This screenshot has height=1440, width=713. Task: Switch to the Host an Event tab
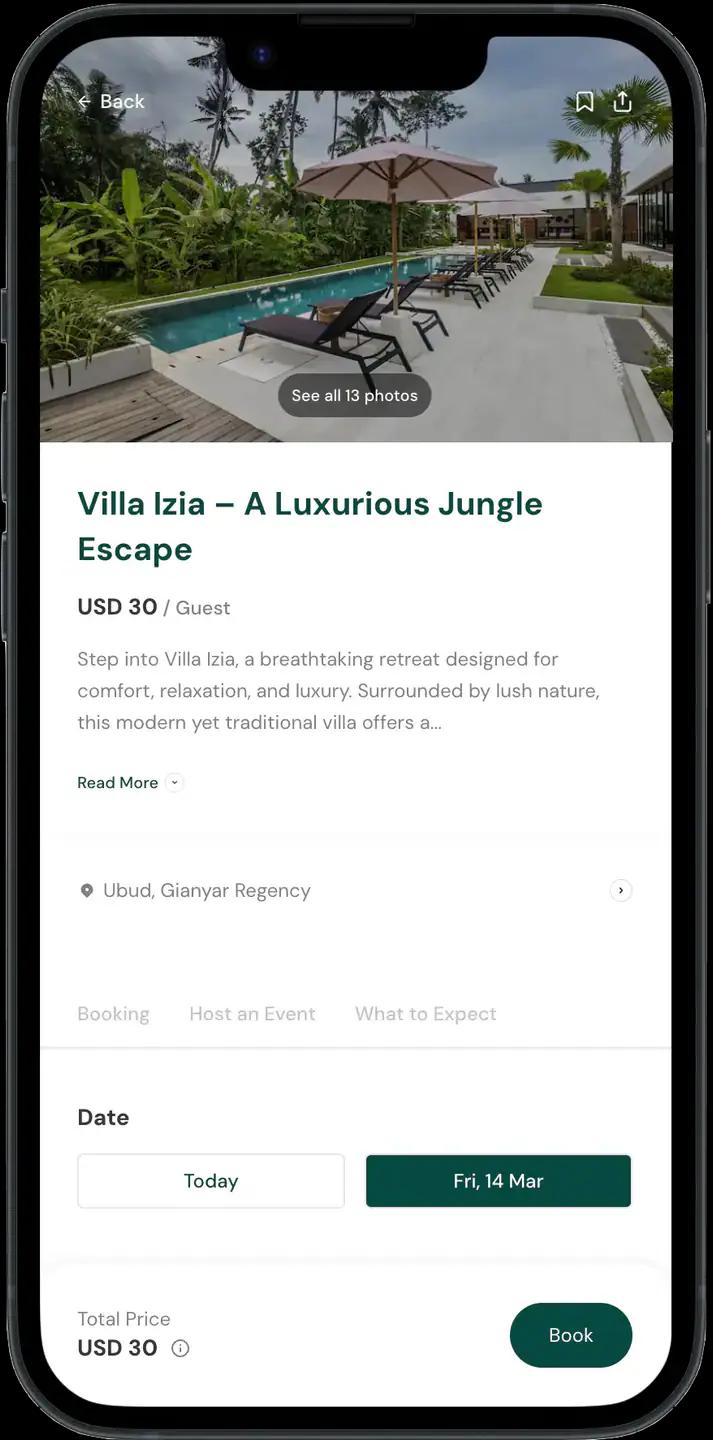(252, 1014)
